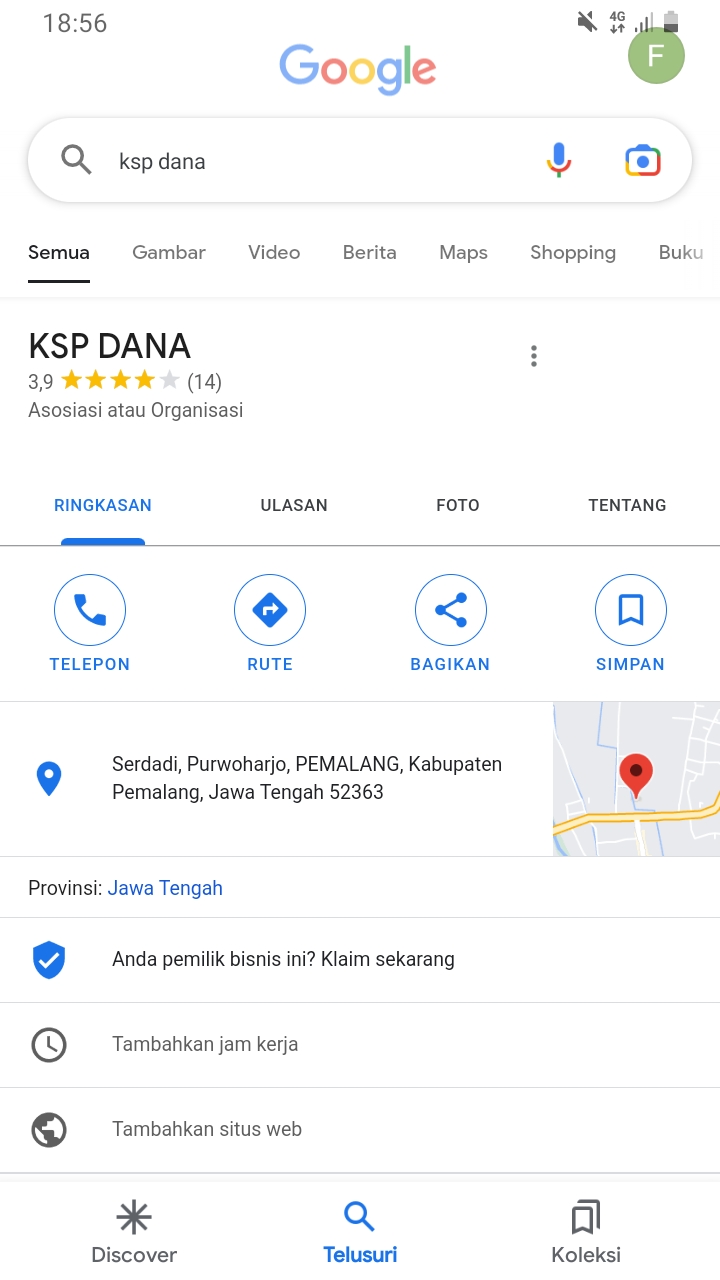The image size is (720, 1280).
Task: Open the Jawa Tengah province link
Action: pyautogui.click(x=165, y=888)
